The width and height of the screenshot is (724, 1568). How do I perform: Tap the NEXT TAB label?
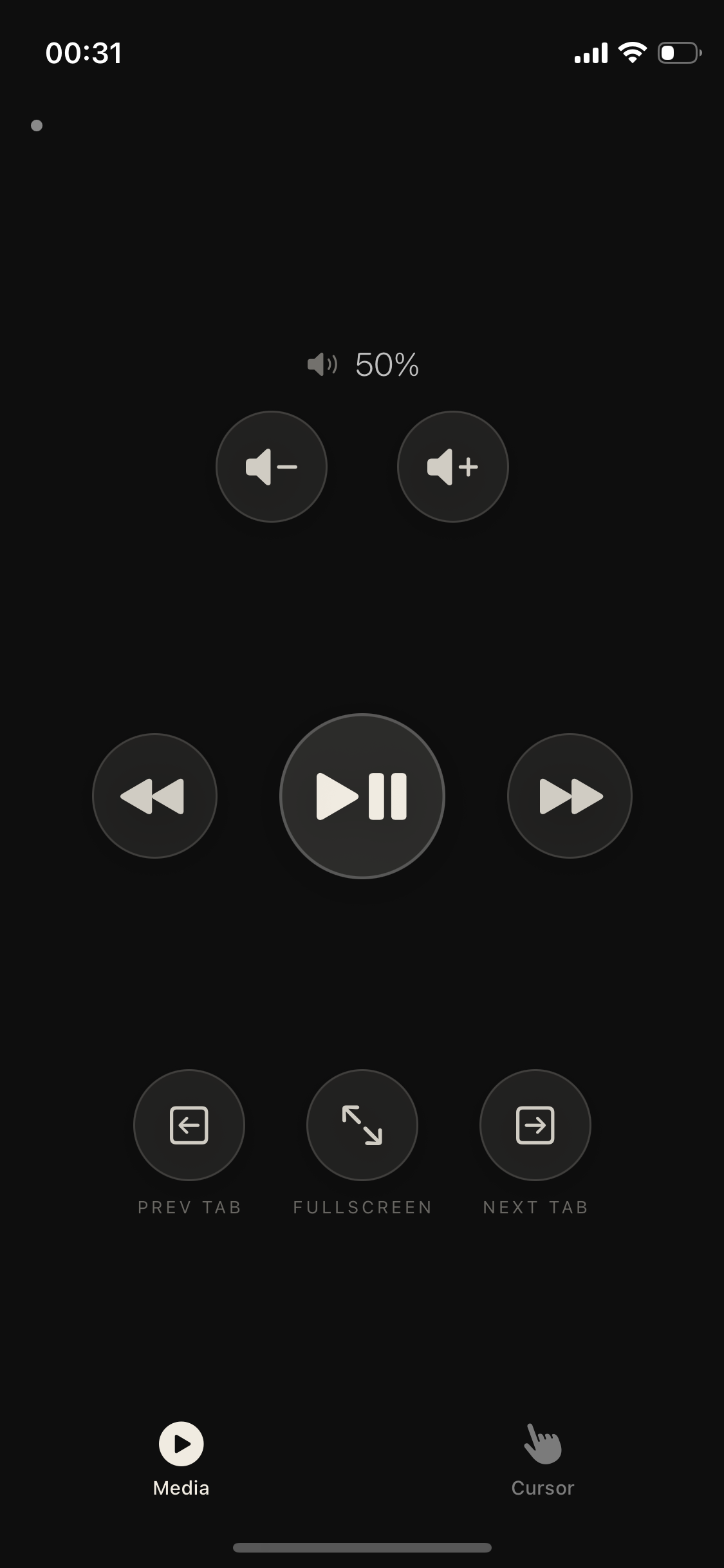(535, 1207)
